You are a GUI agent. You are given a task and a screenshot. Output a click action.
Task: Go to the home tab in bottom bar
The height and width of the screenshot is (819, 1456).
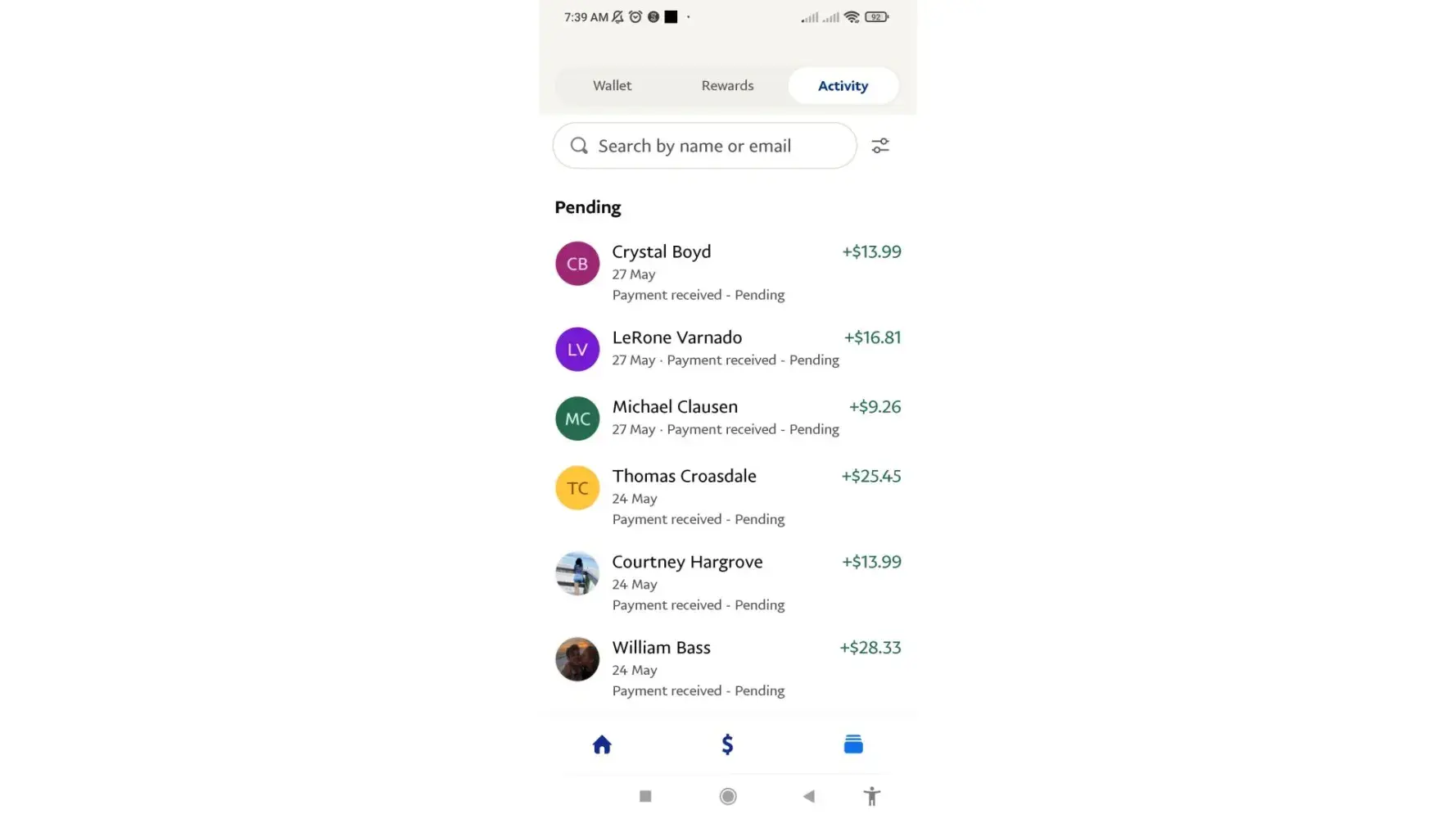(x=602, y=744)
